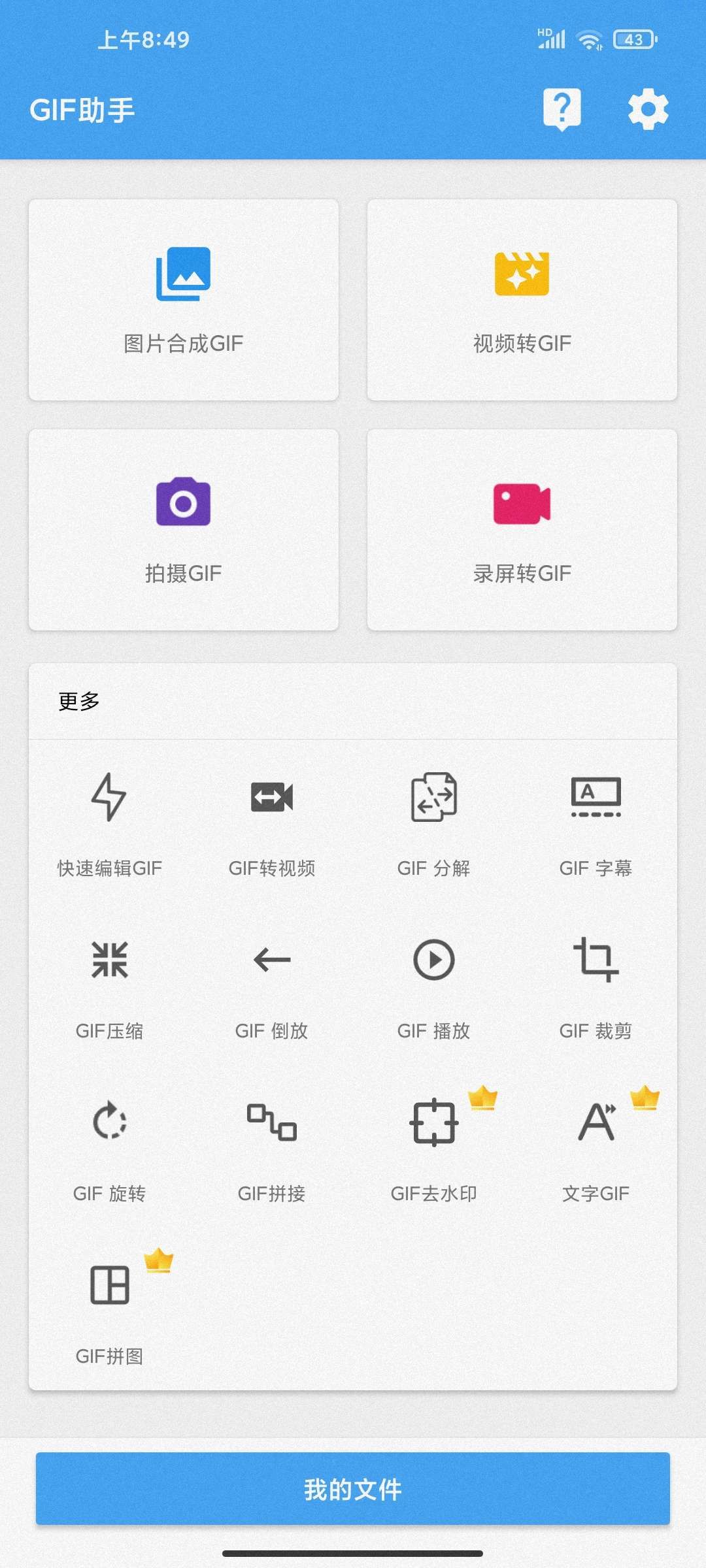Tap the 我的文件 button

pos(353,1490)
